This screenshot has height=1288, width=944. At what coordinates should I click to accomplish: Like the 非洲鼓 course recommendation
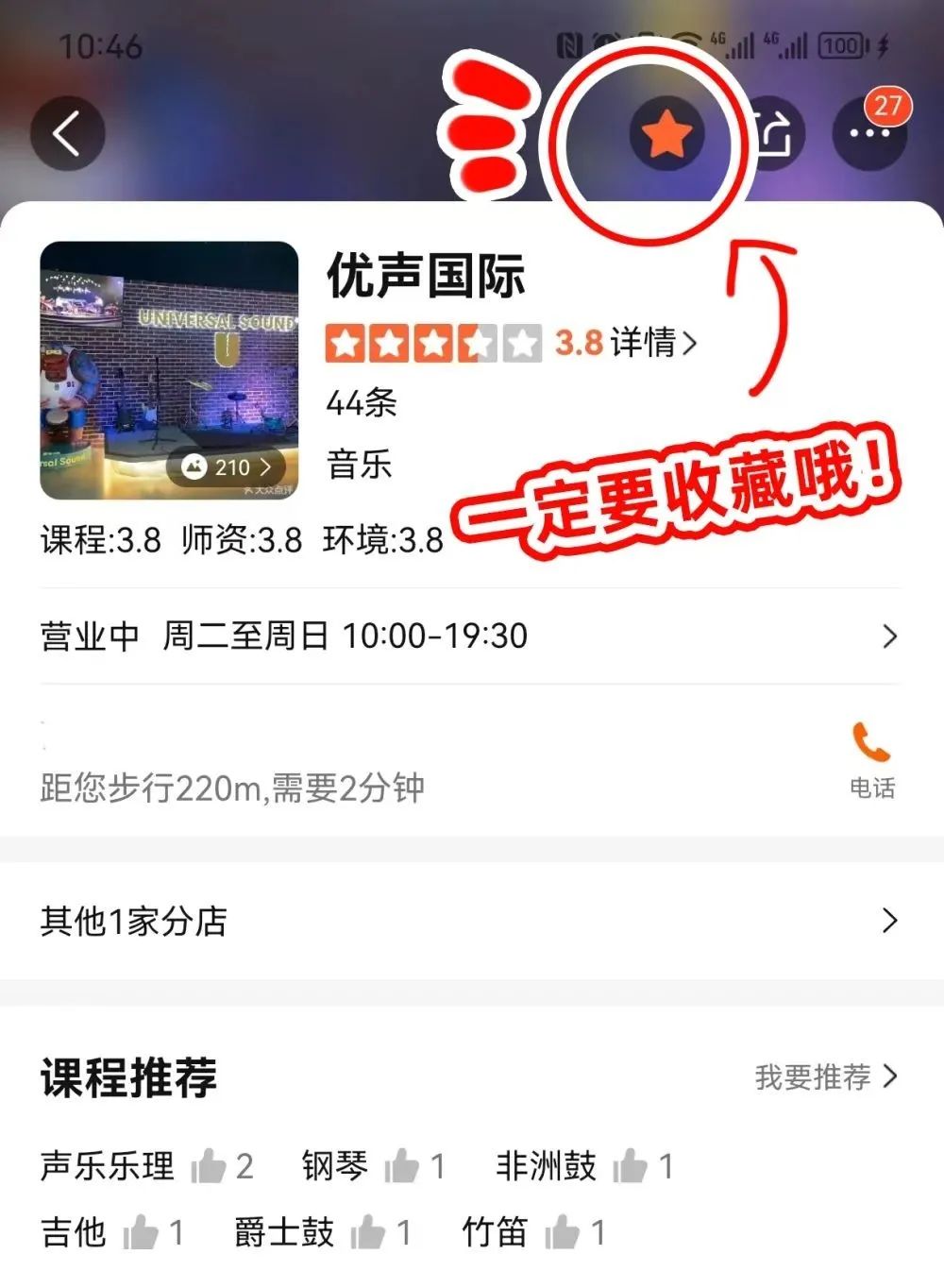pyautogui.click(x=630, y=1167)
